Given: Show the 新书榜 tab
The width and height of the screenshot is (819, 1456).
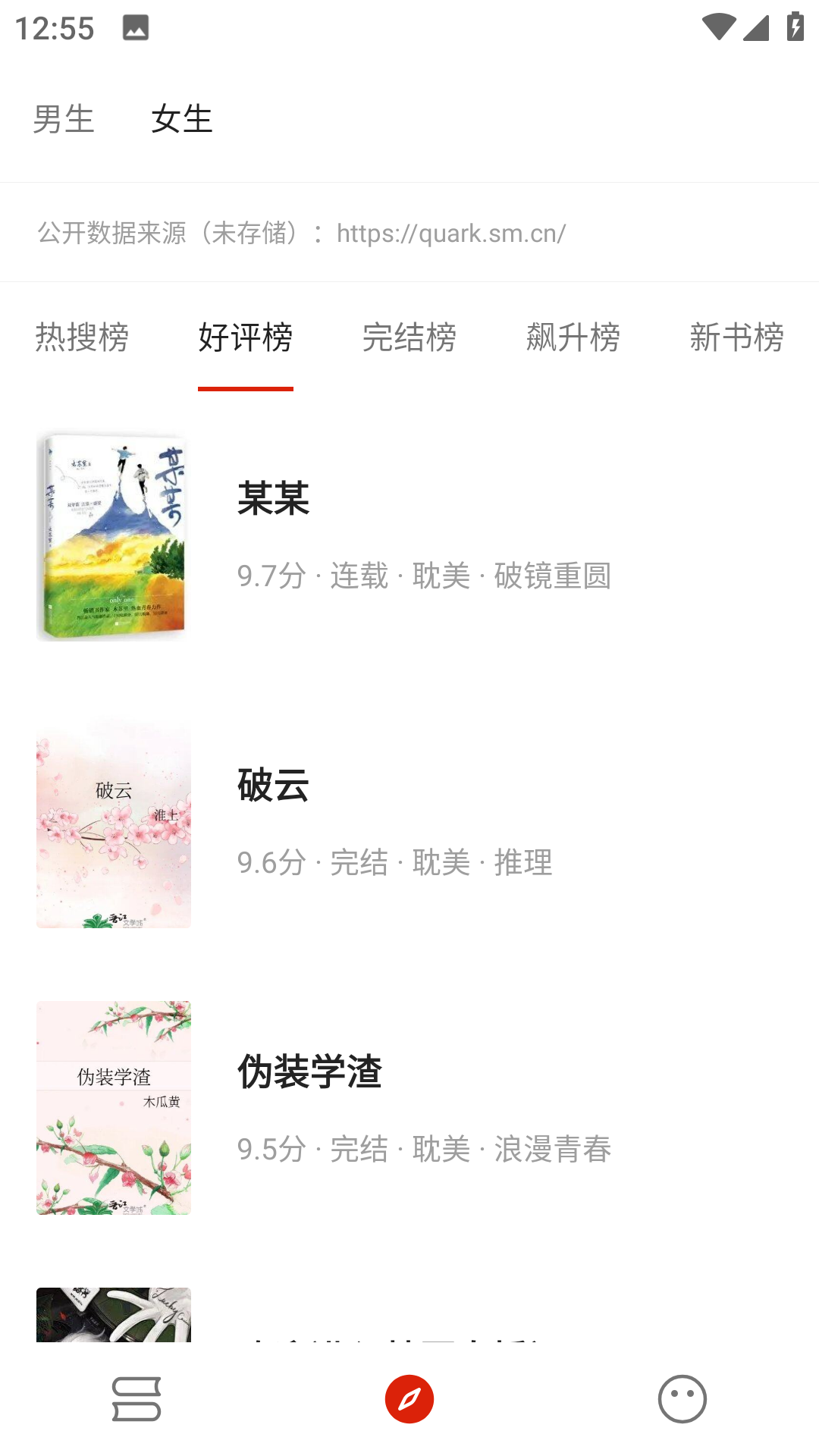Looking at the screenshot, I should pos(736,337).
